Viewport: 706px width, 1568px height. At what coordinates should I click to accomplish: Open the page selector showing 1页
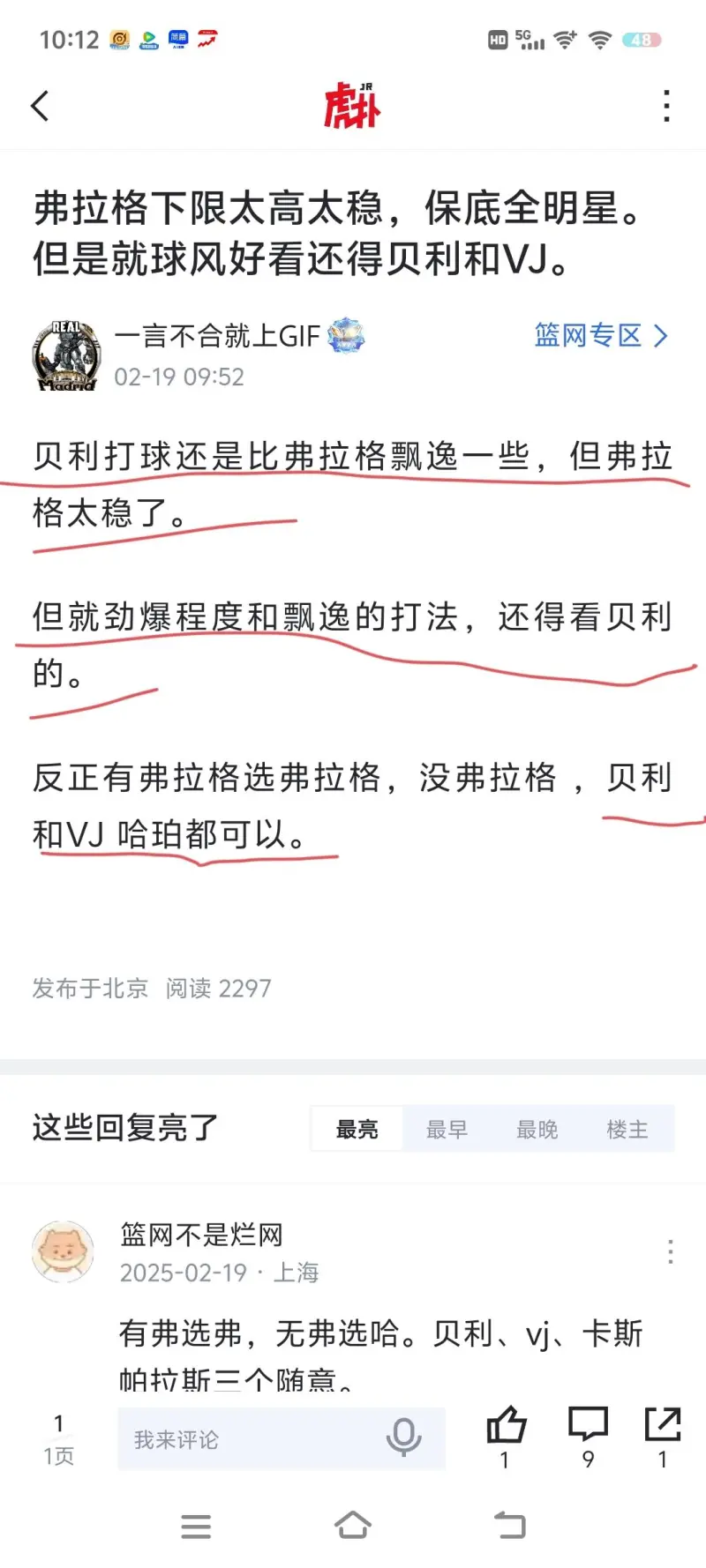coord(59,1439)
